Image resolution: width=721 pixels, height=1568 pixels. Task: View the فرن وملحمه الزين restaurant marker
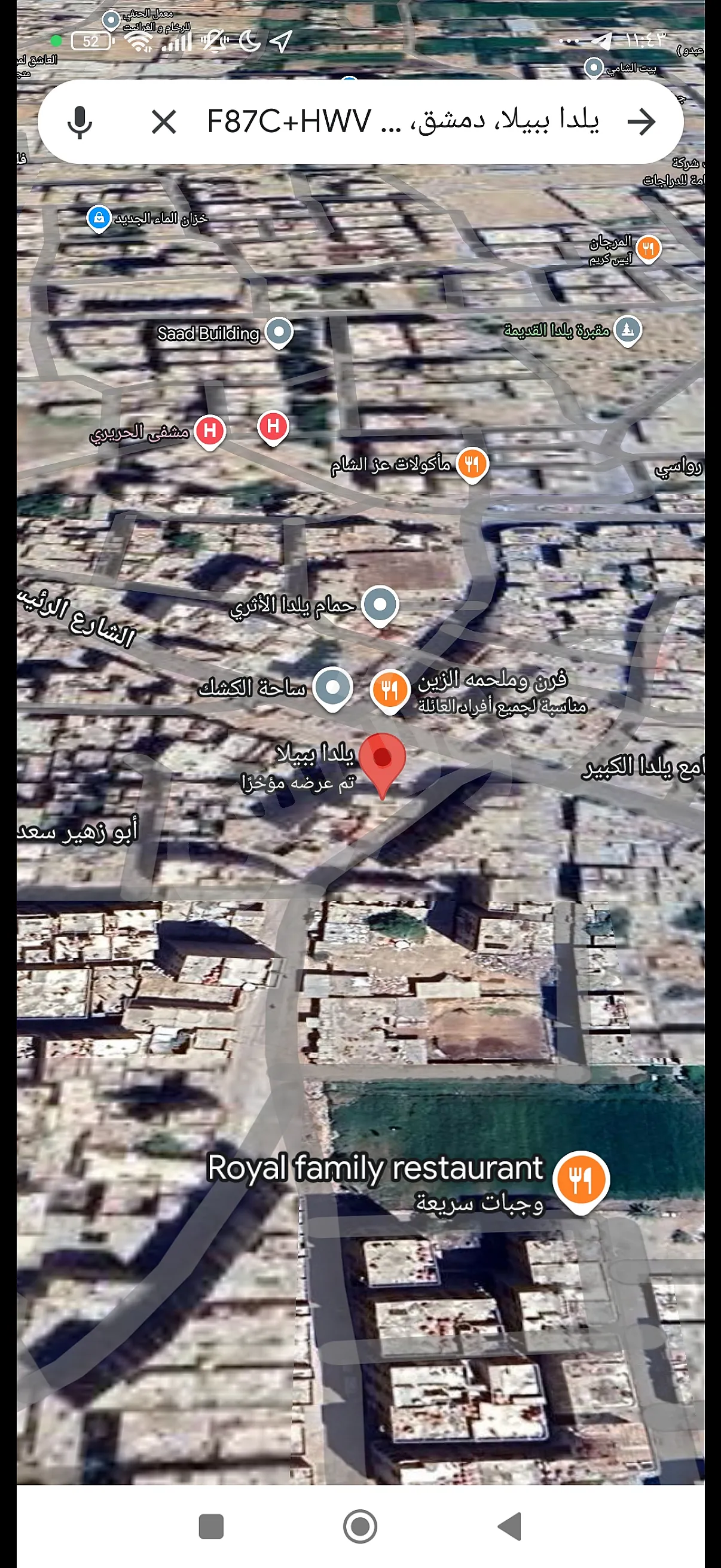click(389, 690)
